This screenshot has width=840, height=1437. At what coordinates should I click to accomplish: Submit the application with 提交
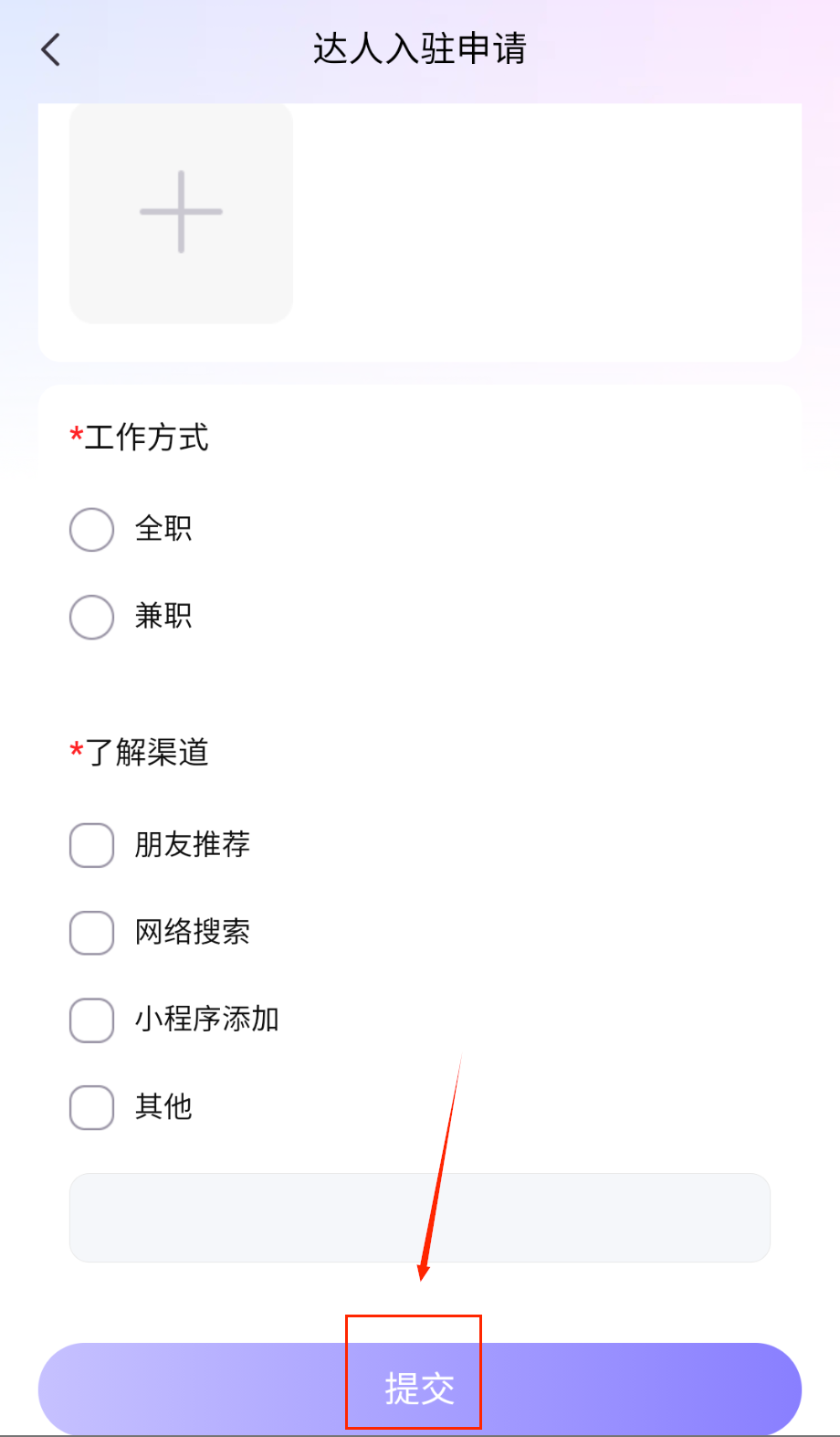click(x=419, y=1389)
